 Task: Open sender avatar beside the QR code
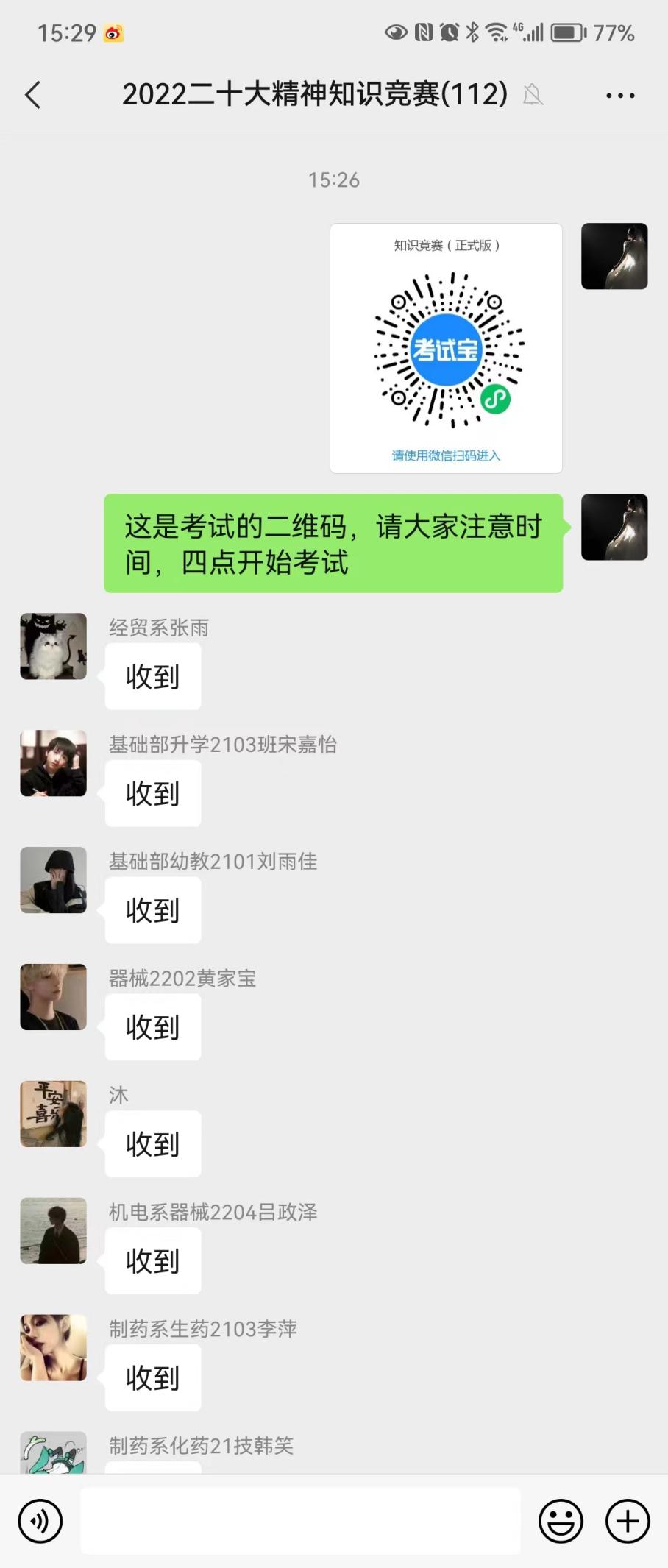[614, 256]
